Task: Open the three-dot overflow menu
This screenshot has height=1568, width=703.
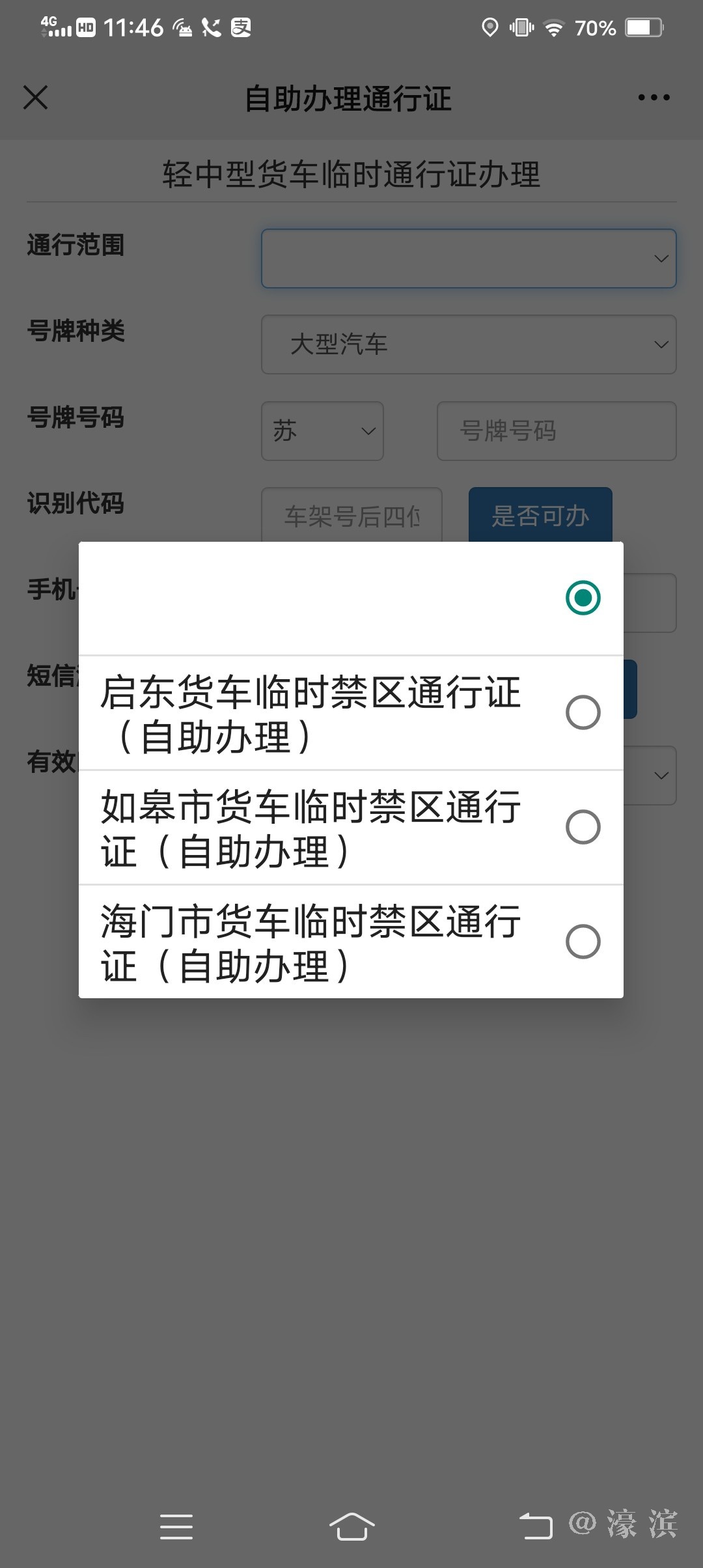Action: click(654, 98)
